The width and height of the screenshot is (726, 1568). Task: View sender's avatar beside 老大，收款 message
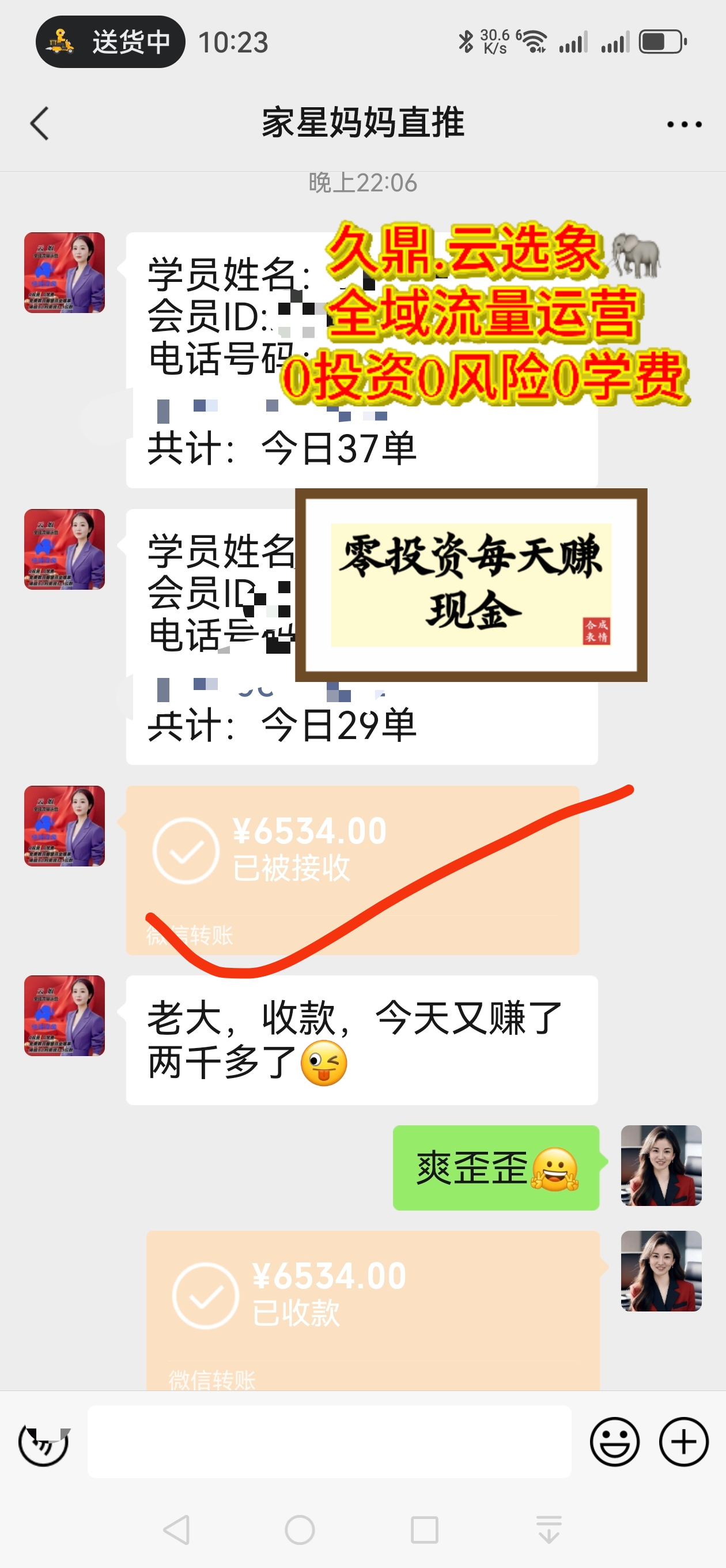(x=65, y=1015)
